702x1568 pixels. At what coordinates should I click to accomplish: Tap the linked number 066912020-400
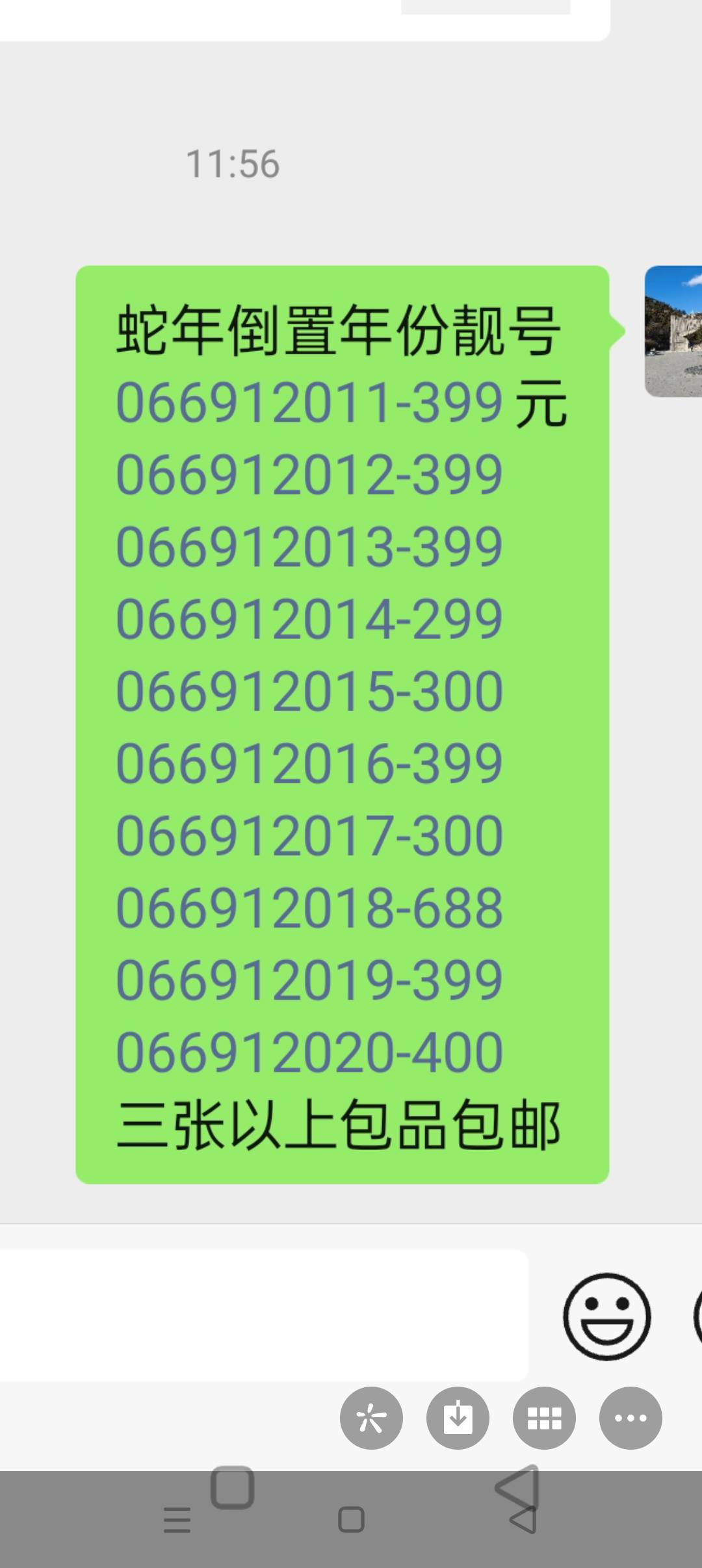[309, 1052]
